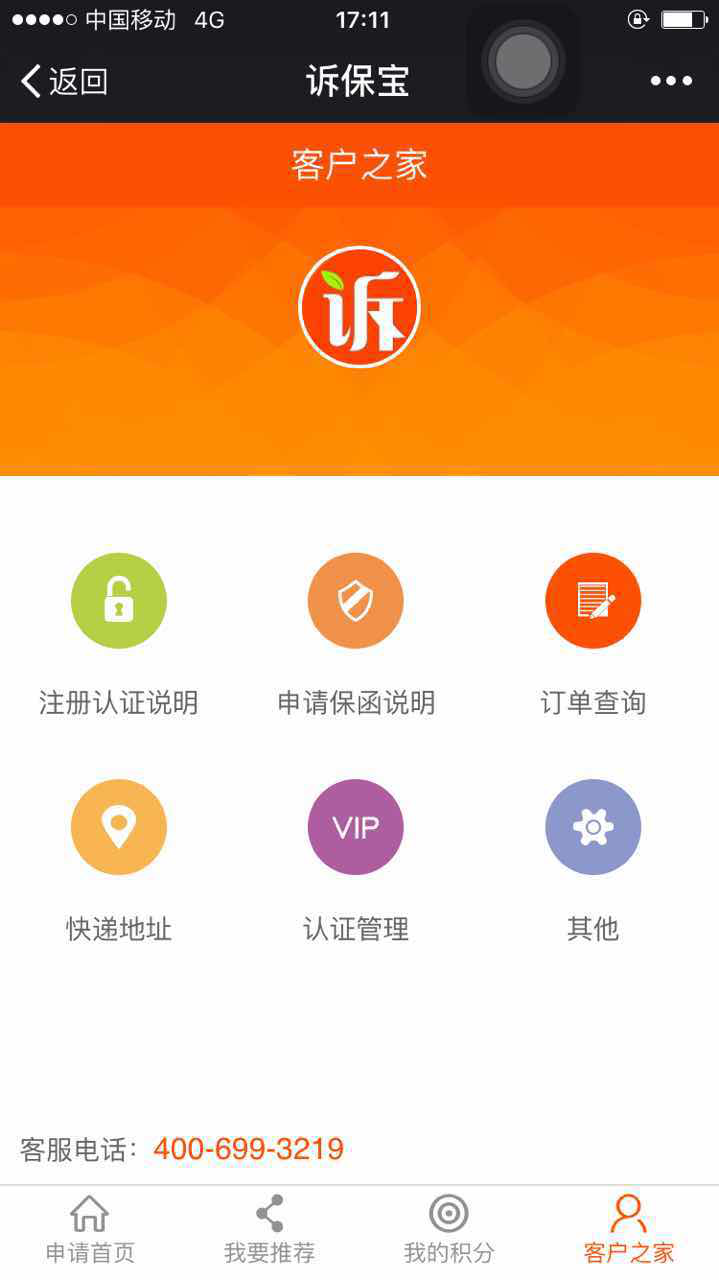Call the customer service number 400-699-3219

pyautogui.click(x=248, y=1149)
